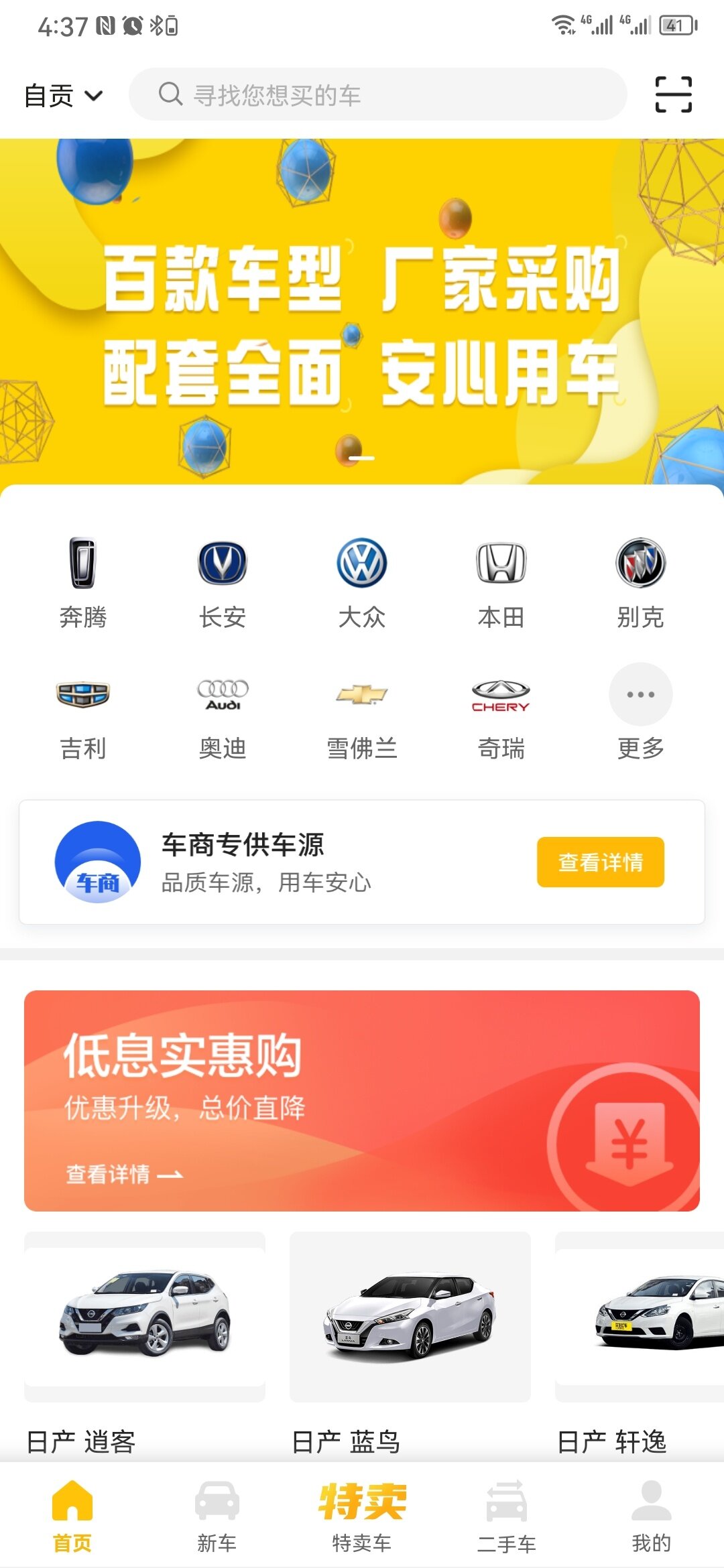Open the 低息实惠购 promotion card
The height and width of the screenshot is (1568, 724).
362,1100
